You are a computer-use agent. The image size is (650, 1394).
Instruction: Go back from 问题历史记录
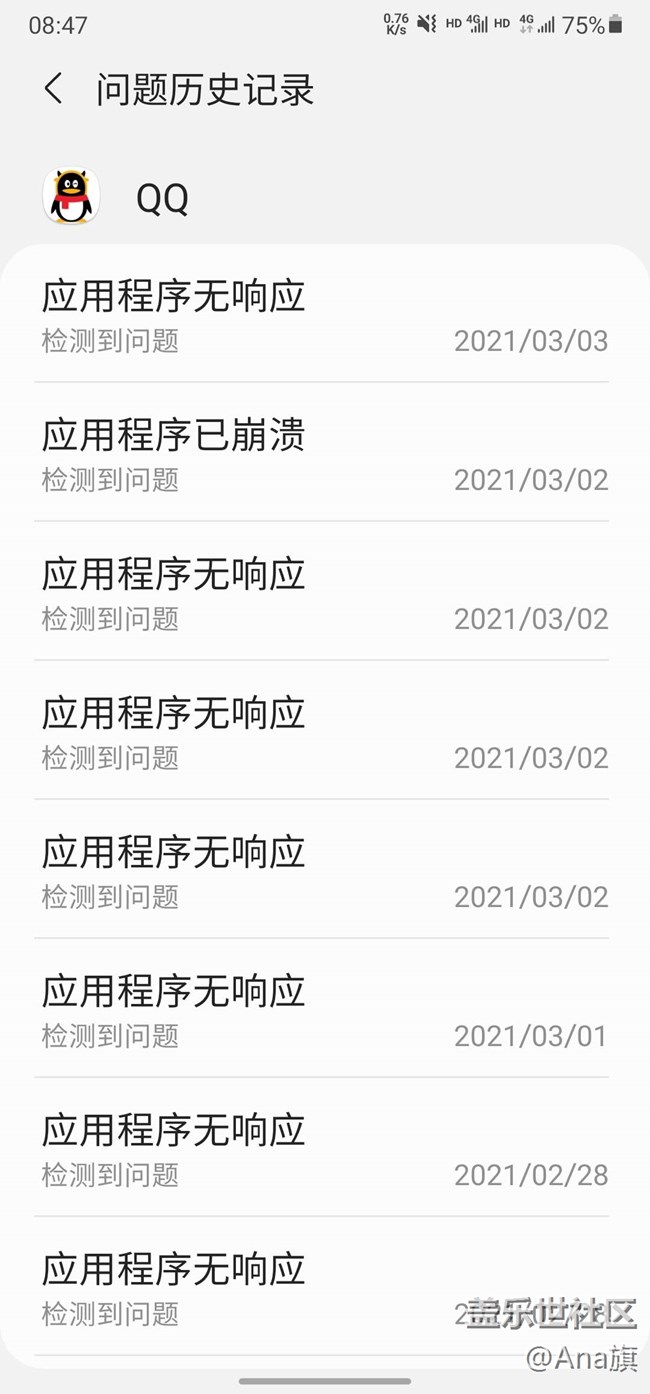(54, 89)
